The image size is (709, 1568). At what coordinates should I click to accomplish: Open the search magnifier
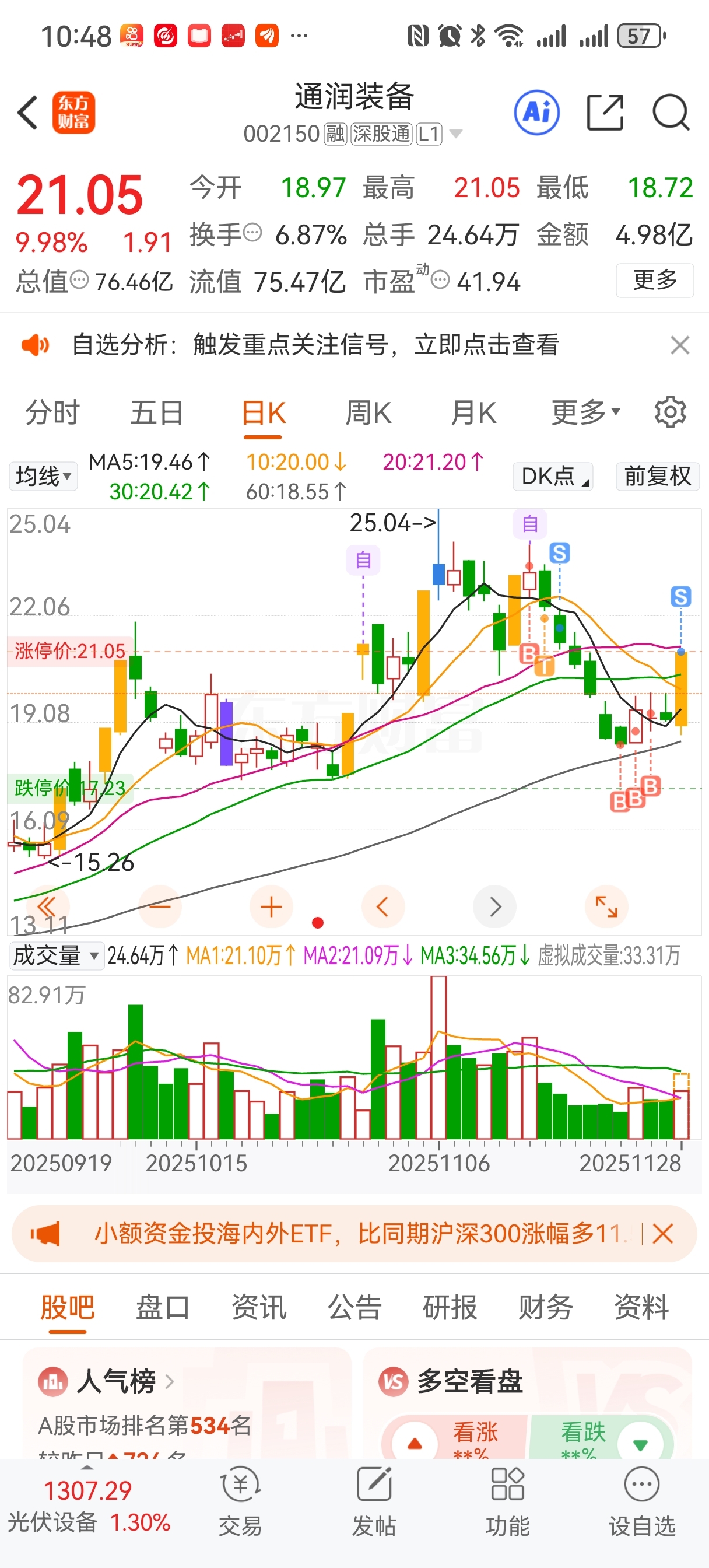tap(671, 113)
